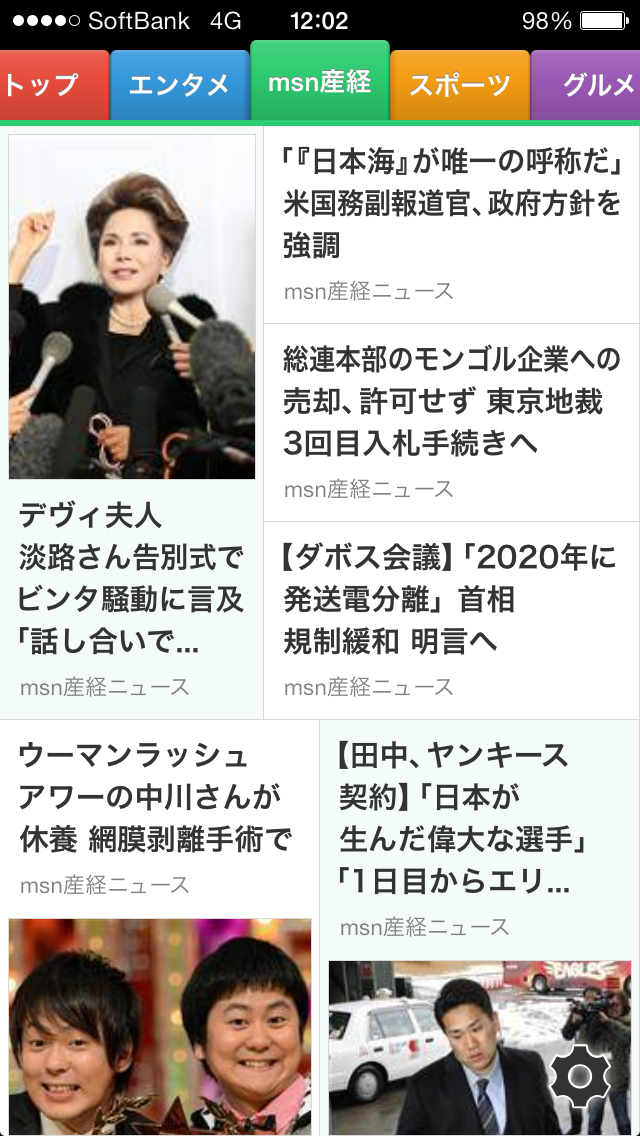Switch to the トップ tab
This screenshot has height=1136, width=640.
click(x=54, y=85)
